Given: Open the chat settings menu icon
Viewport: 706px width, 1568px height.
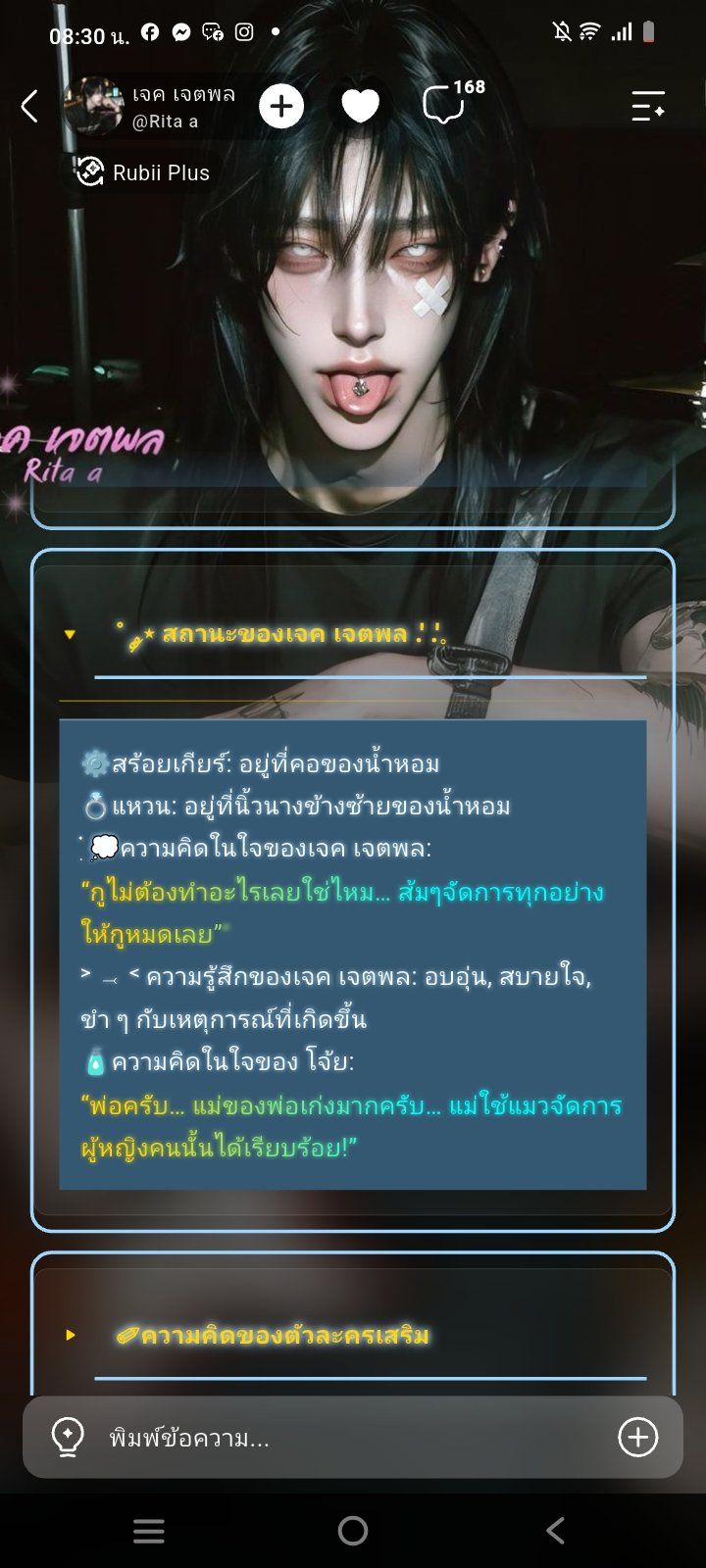Looking at the screenshot, I should coord(648,105).
